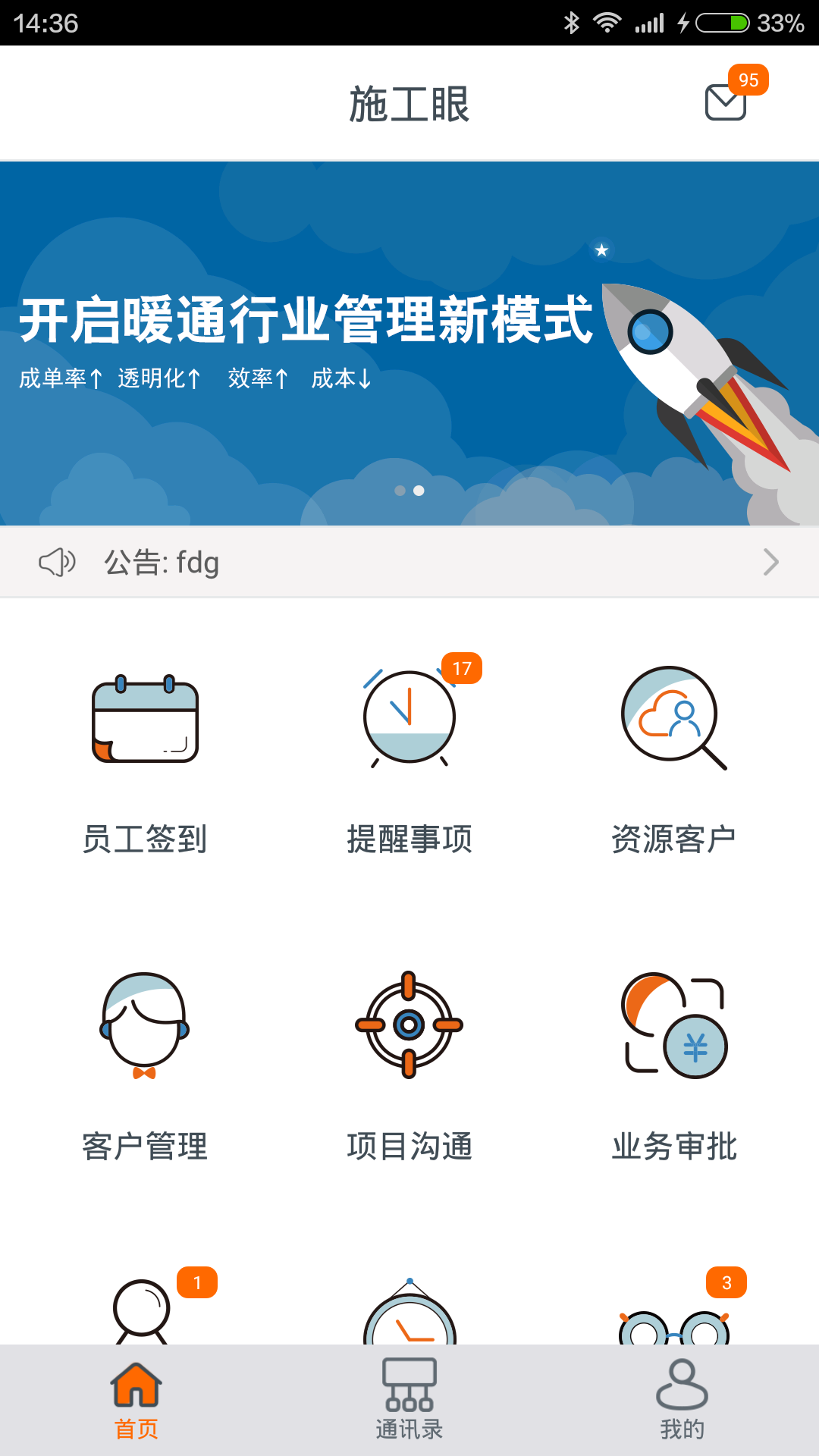
Task: Open the 员工签到 check-in calendar icon
Action: pyautogui.click(x=144, y=720)
